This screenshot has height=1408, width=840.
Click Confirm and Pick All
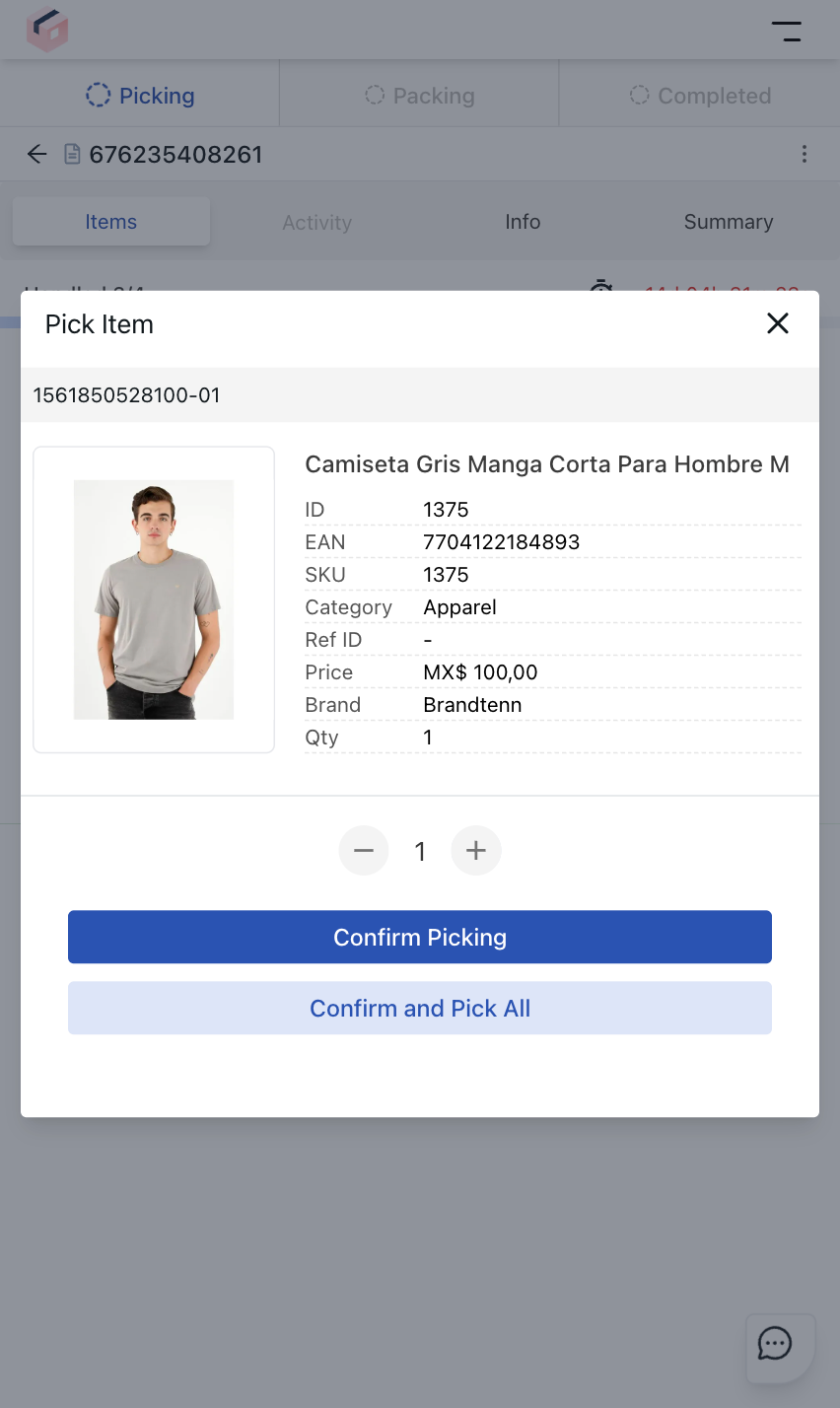click(x=420, y=1008)
